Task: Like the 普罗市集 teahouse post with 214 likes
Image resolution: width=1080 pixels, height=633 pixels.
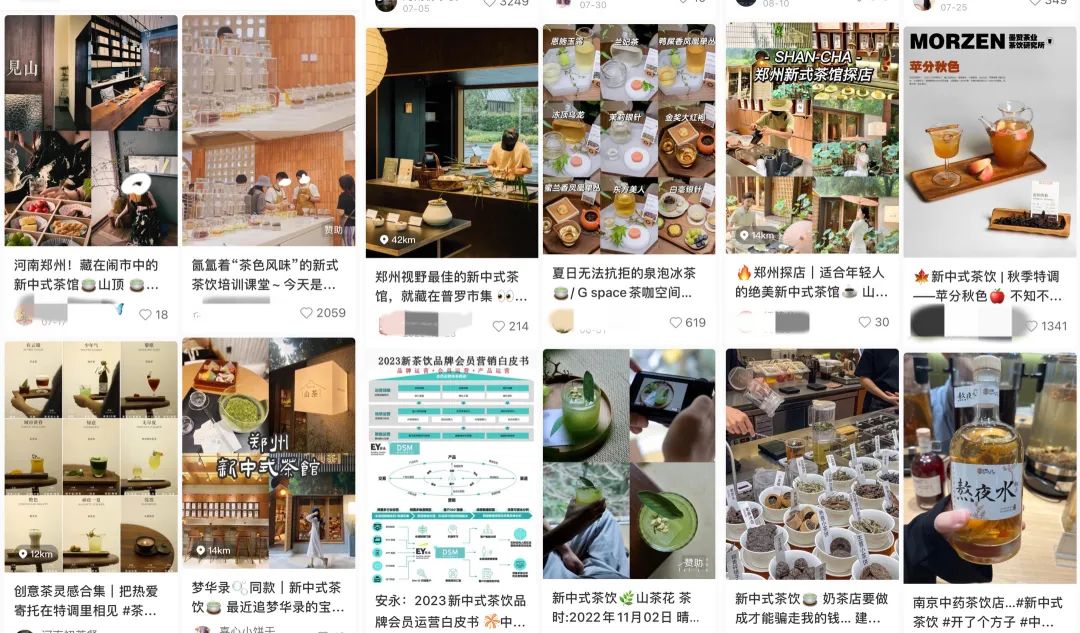Action: click(499, 326)
